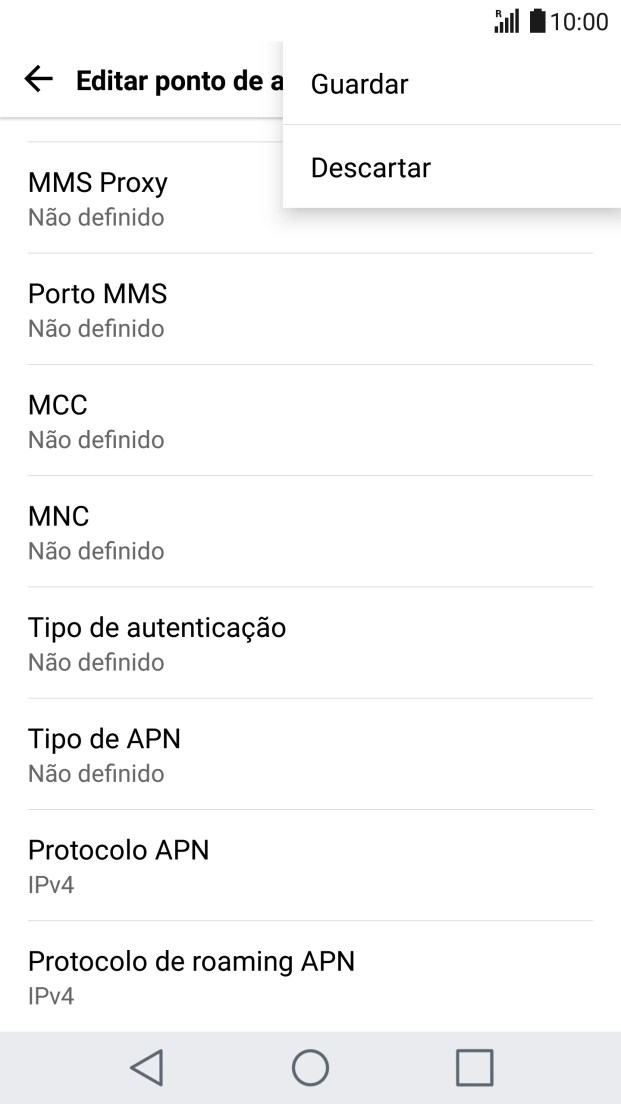Open the MMS Proxy setting
The image size is (621, 1104).
pyautogui.click(x=150, y=198)
